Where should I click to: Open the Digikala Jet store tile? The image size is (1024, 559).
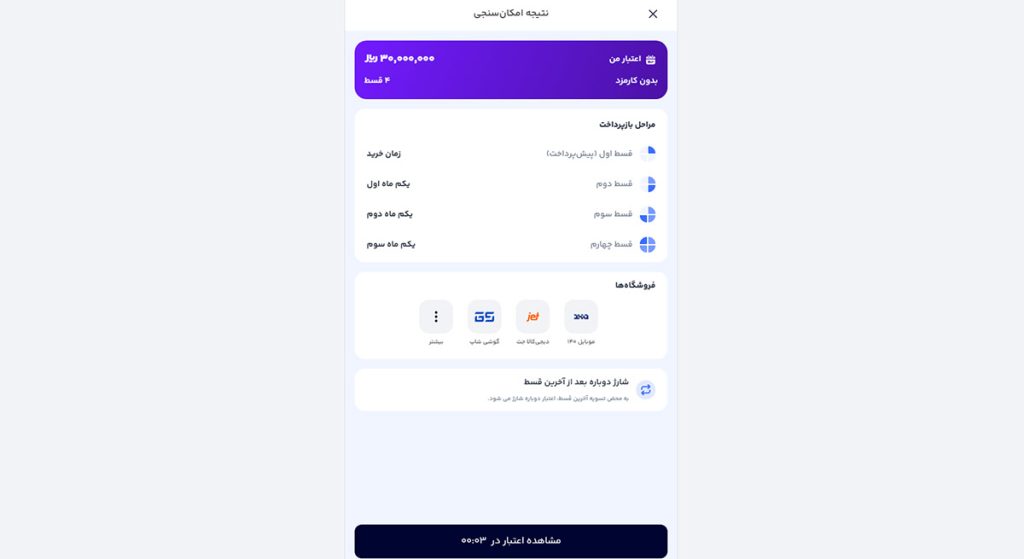533,317
